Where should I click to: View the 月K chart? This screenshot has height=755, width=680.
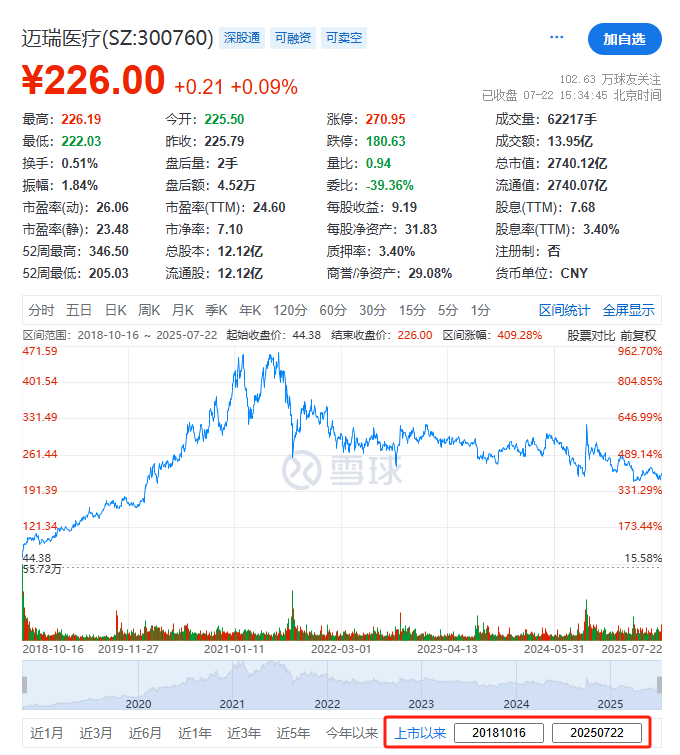[x=182, y=310]
